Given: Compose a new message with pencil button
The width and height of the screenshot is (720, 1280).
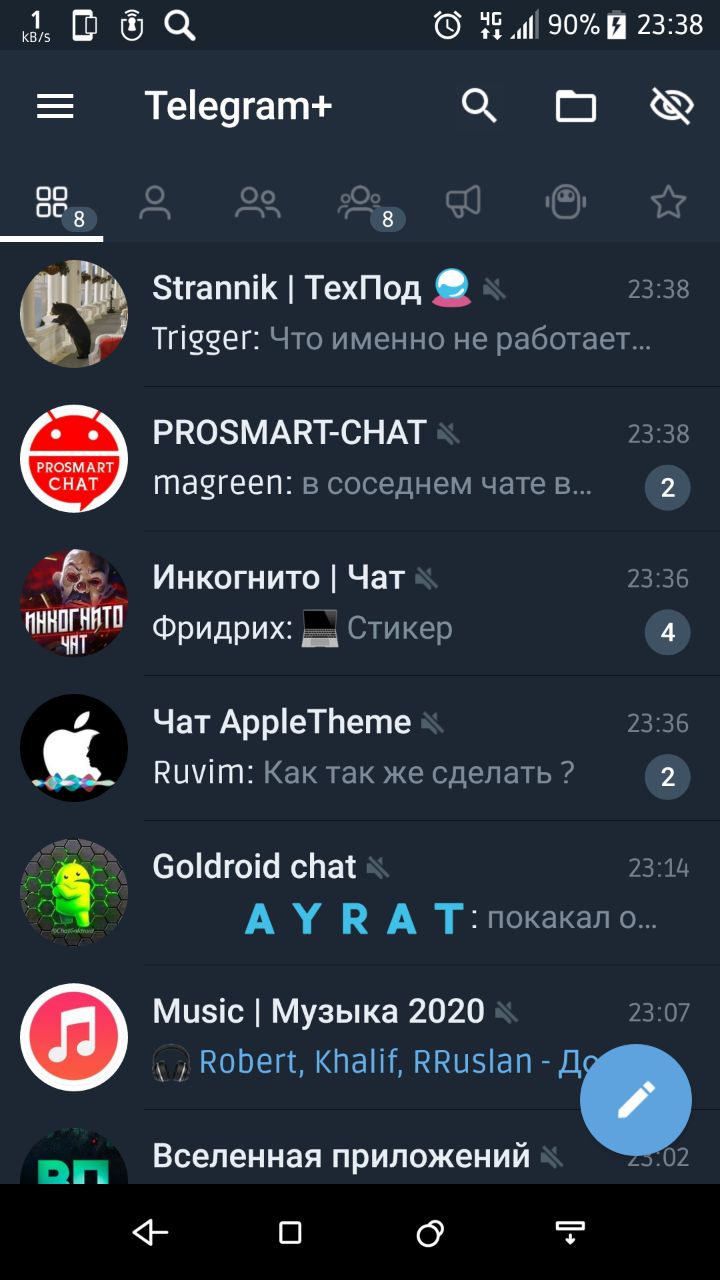Looking at the screenshot, I should pyautogui.click(x=636, y=1100).
